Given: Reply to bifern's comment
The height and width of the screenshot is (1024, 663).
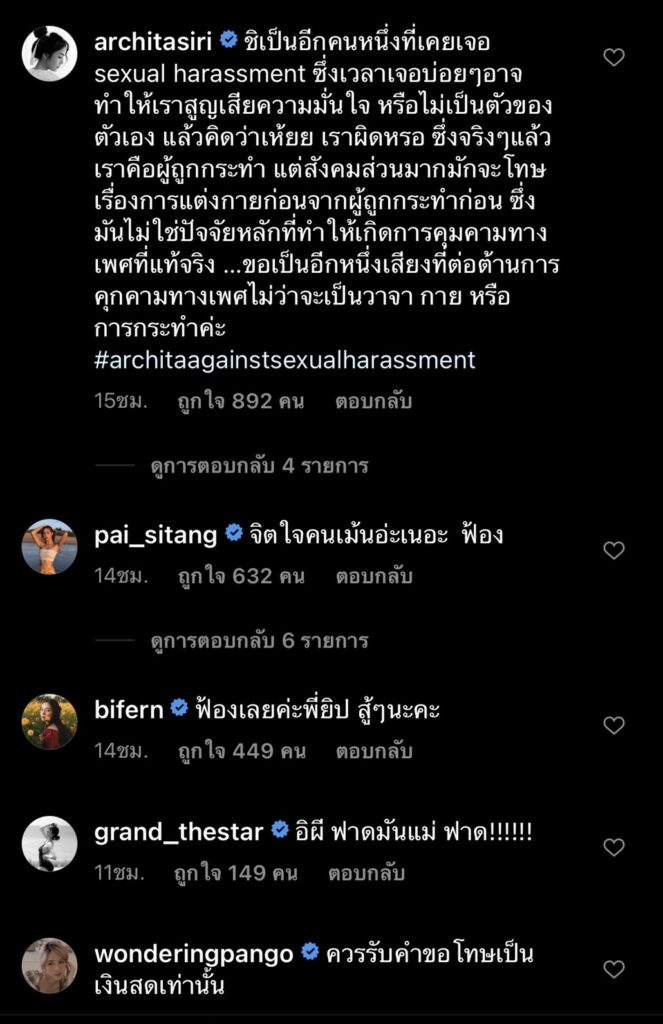Looking at the screenshot, I should click(367, 751).
